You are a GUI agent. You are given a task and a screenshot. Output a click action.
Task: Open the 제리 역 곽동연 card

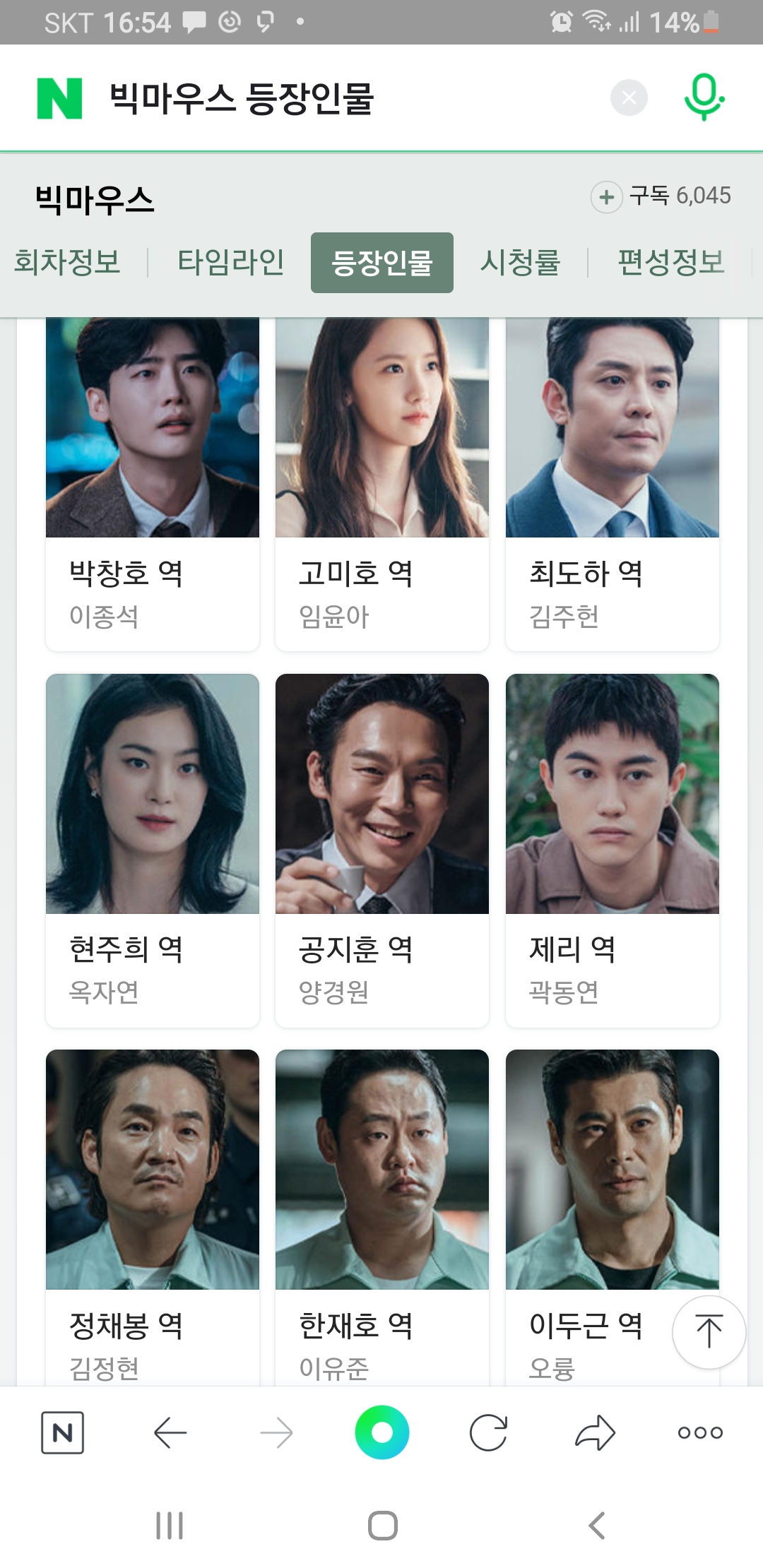coord(613,850)
